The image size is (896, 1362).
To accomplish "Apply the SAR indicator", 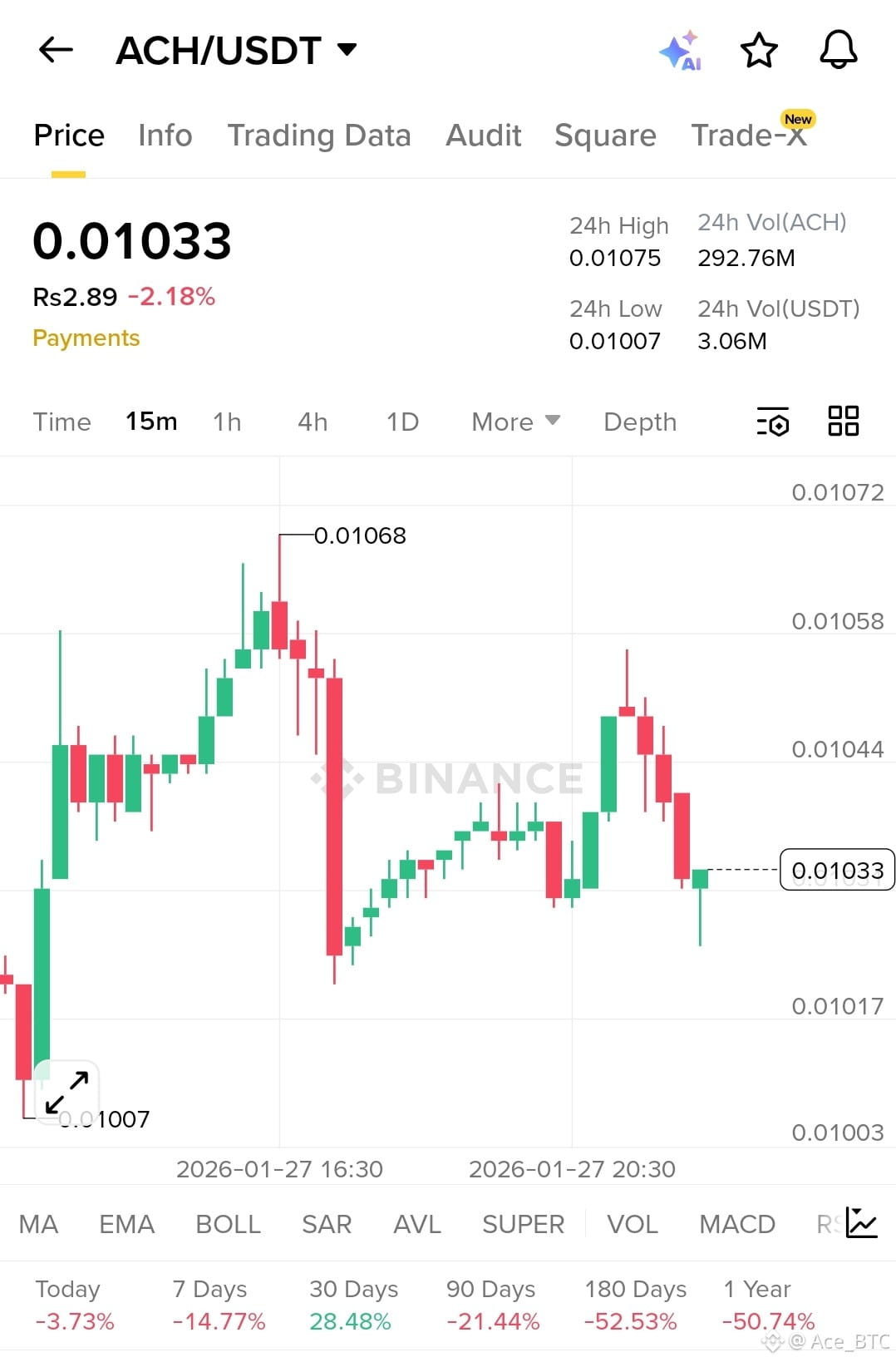I will tap(327, 1223).
